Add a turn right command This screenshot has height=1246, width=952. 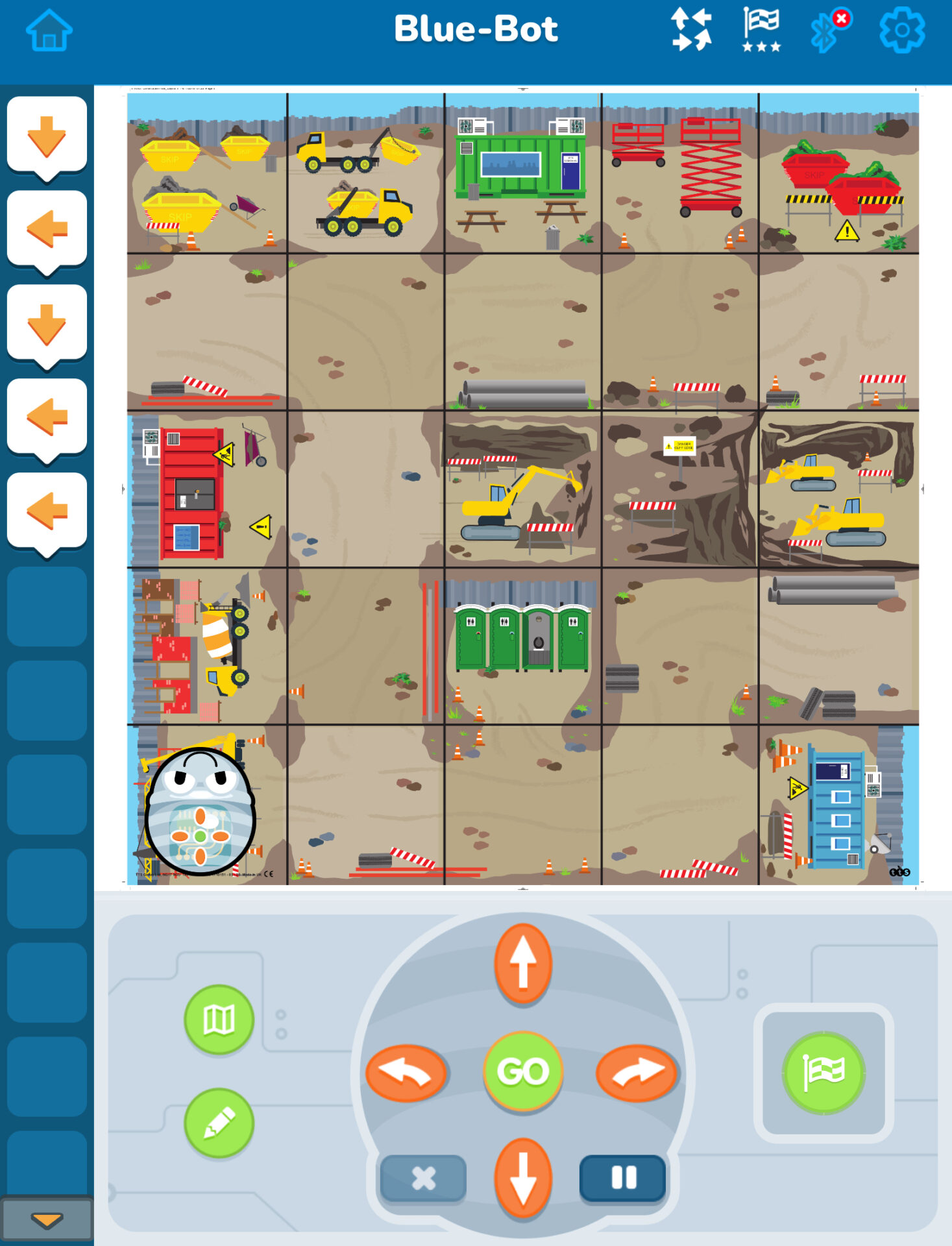[637, 1073]
